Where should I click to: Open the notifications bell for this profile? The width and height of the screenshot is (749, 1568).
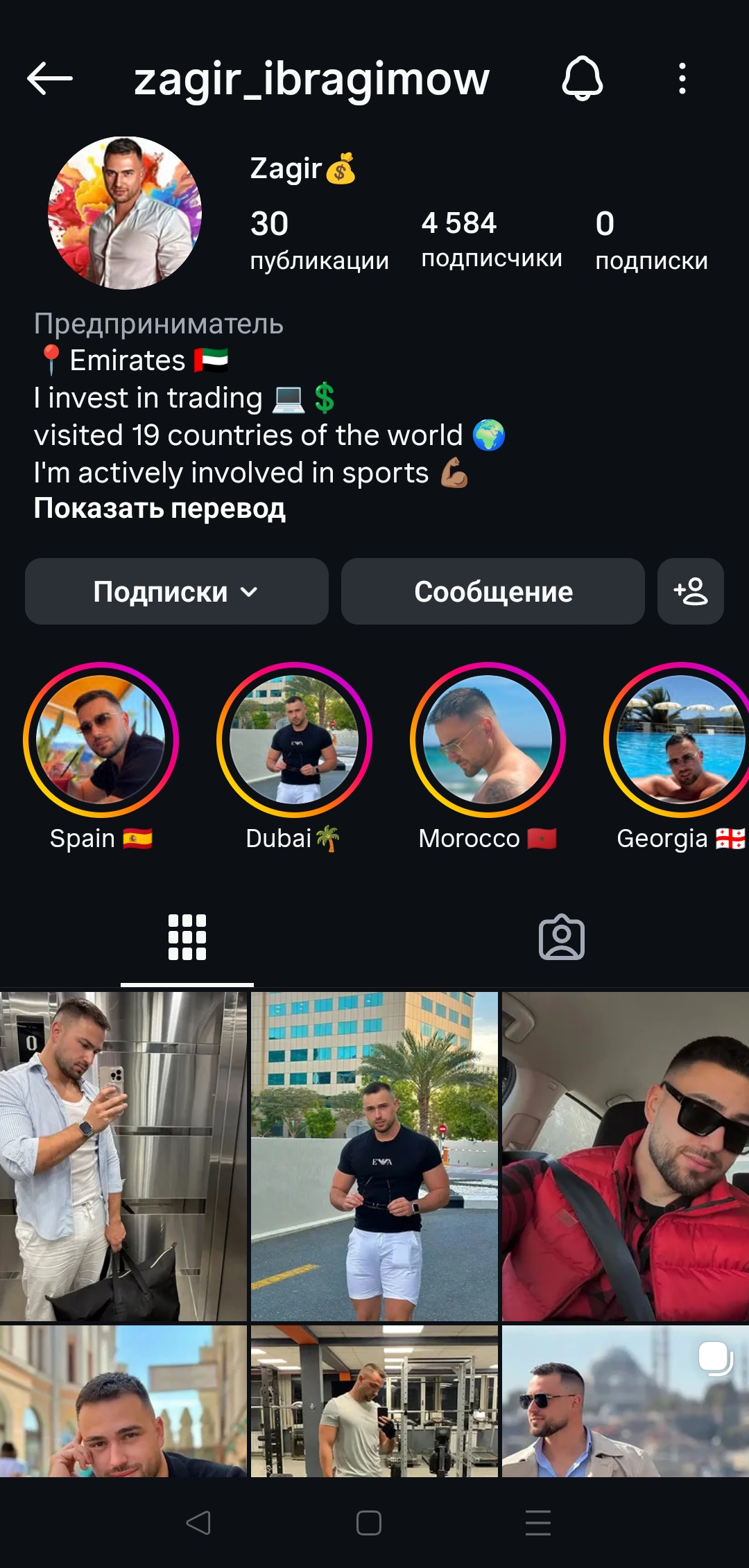pyautogui.click(x=582, y=78)
